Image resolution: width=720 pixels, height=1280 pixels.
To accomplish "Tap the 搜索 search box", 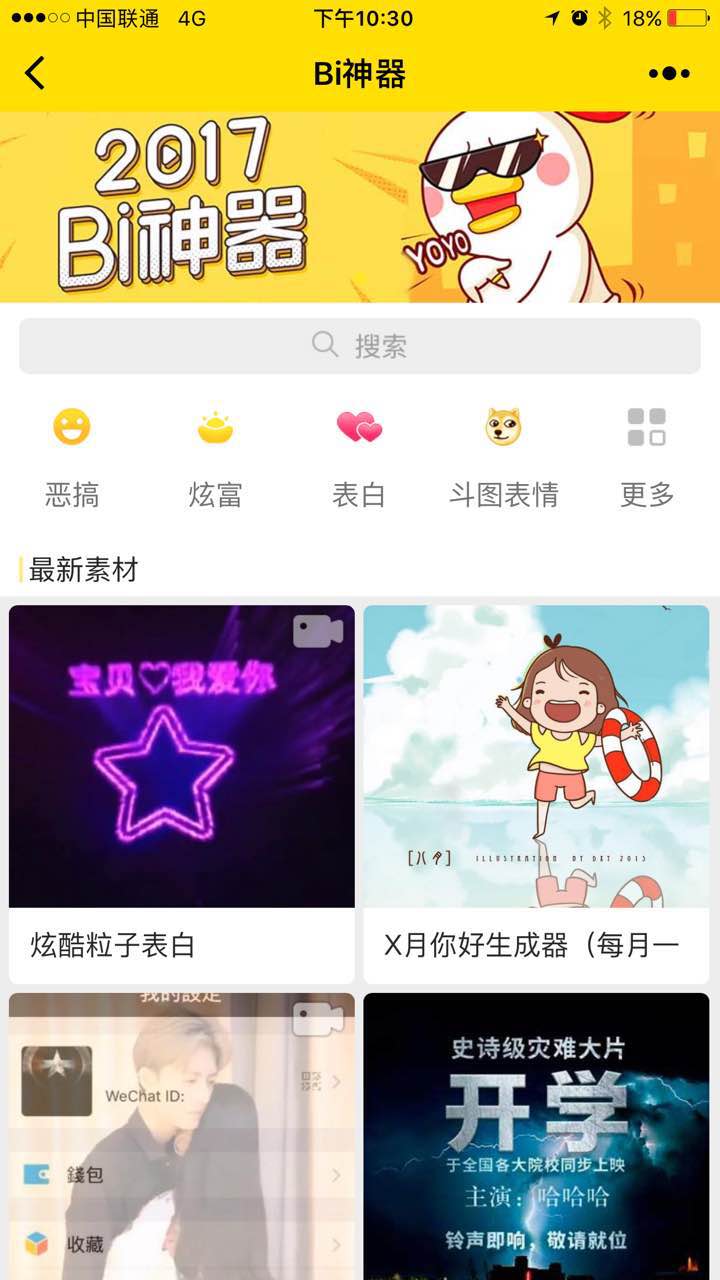I will [x=360, y=346].
